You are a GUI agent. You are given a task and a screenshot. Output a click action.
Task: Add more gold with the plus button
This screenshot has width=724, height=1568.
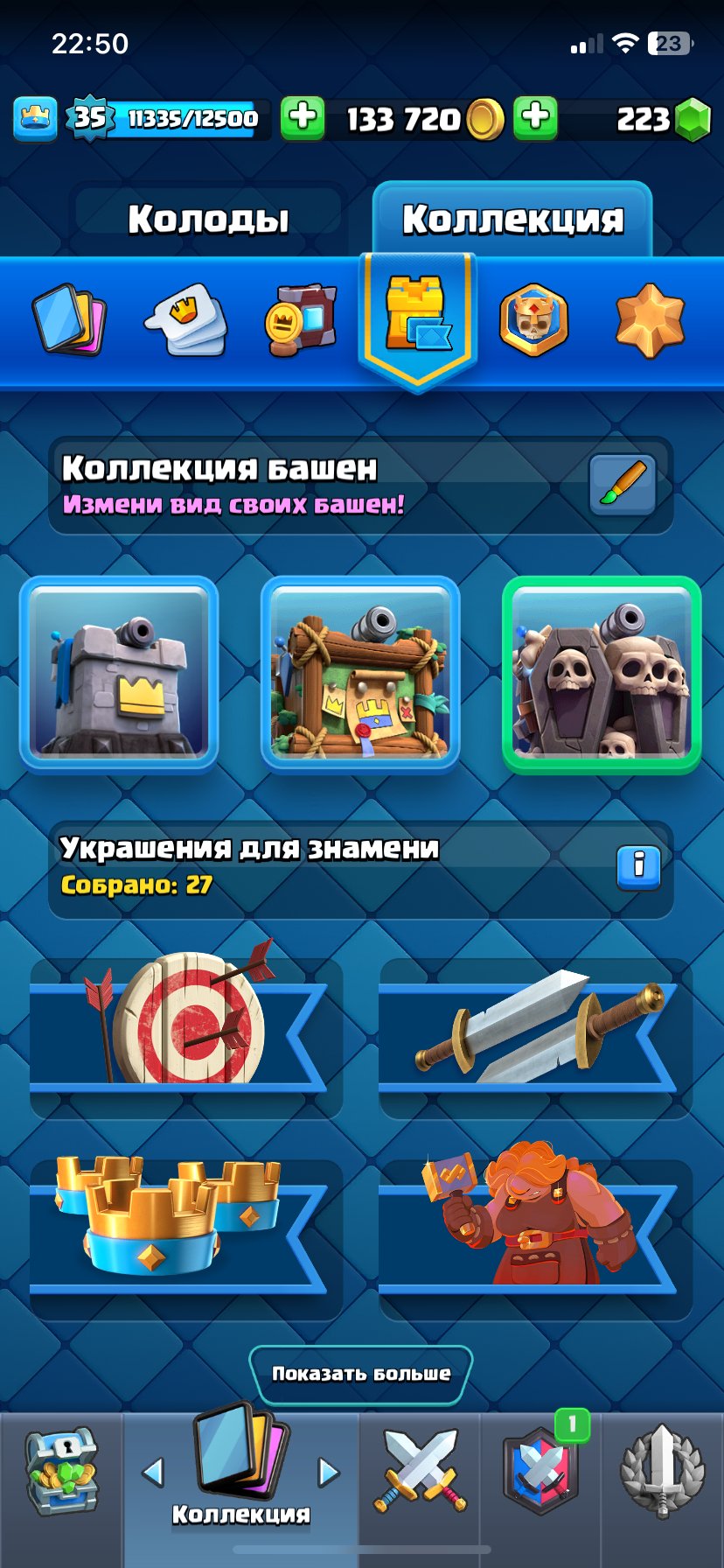303,118
